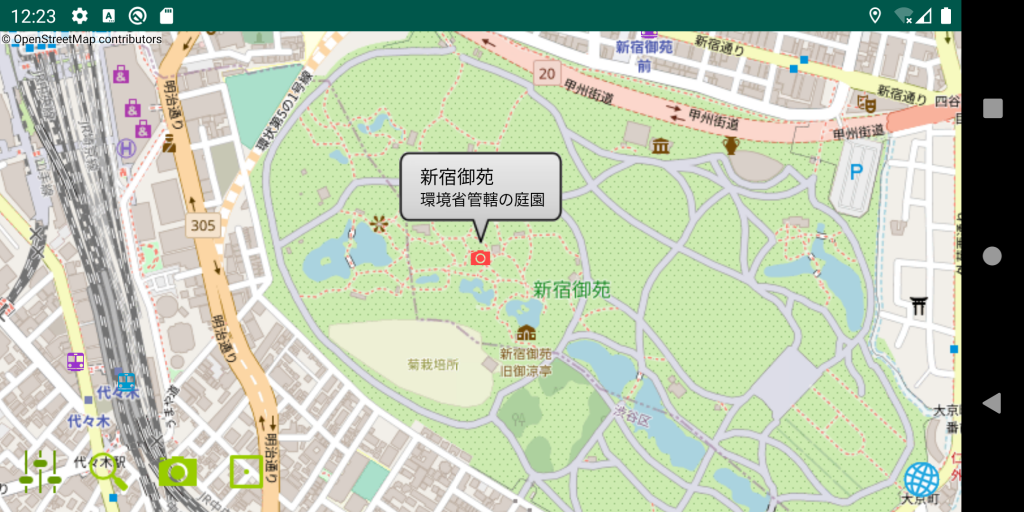This screenshot has height=512, width=1024.
Task: Go back with the system back button
Action: (x=992, y=403)
